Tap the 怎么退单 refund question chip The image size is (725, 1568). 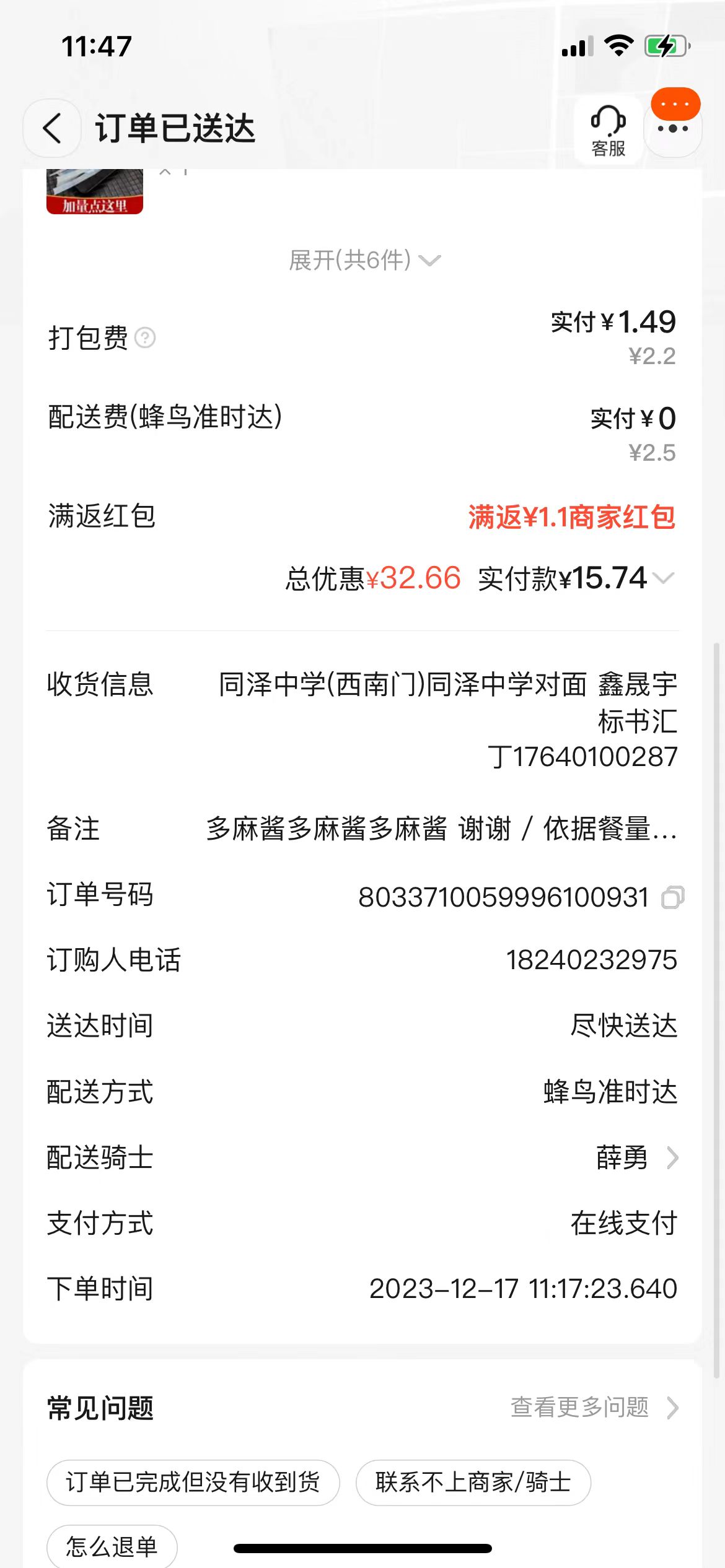(112, 1546)
